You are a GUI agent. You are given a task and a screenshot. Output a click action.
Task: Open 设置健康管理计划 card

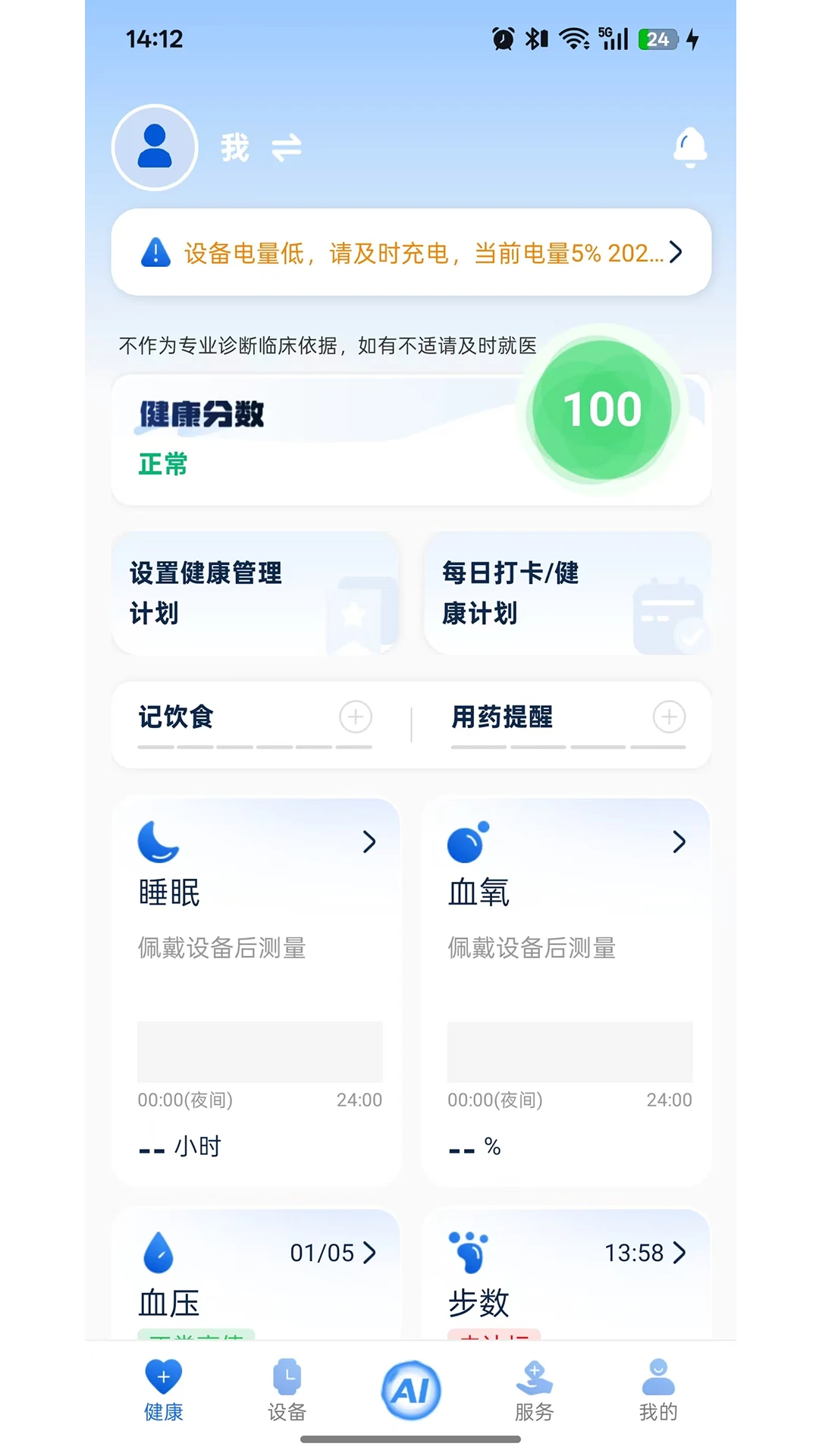[x=256, y=594]
